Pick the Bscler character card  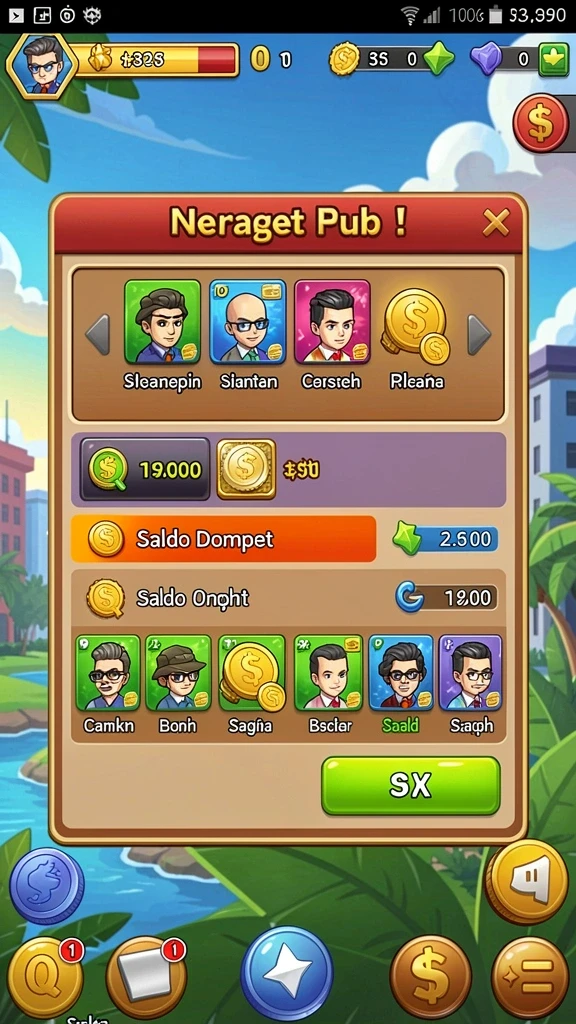pyautogui.click(x=328, y=673)
